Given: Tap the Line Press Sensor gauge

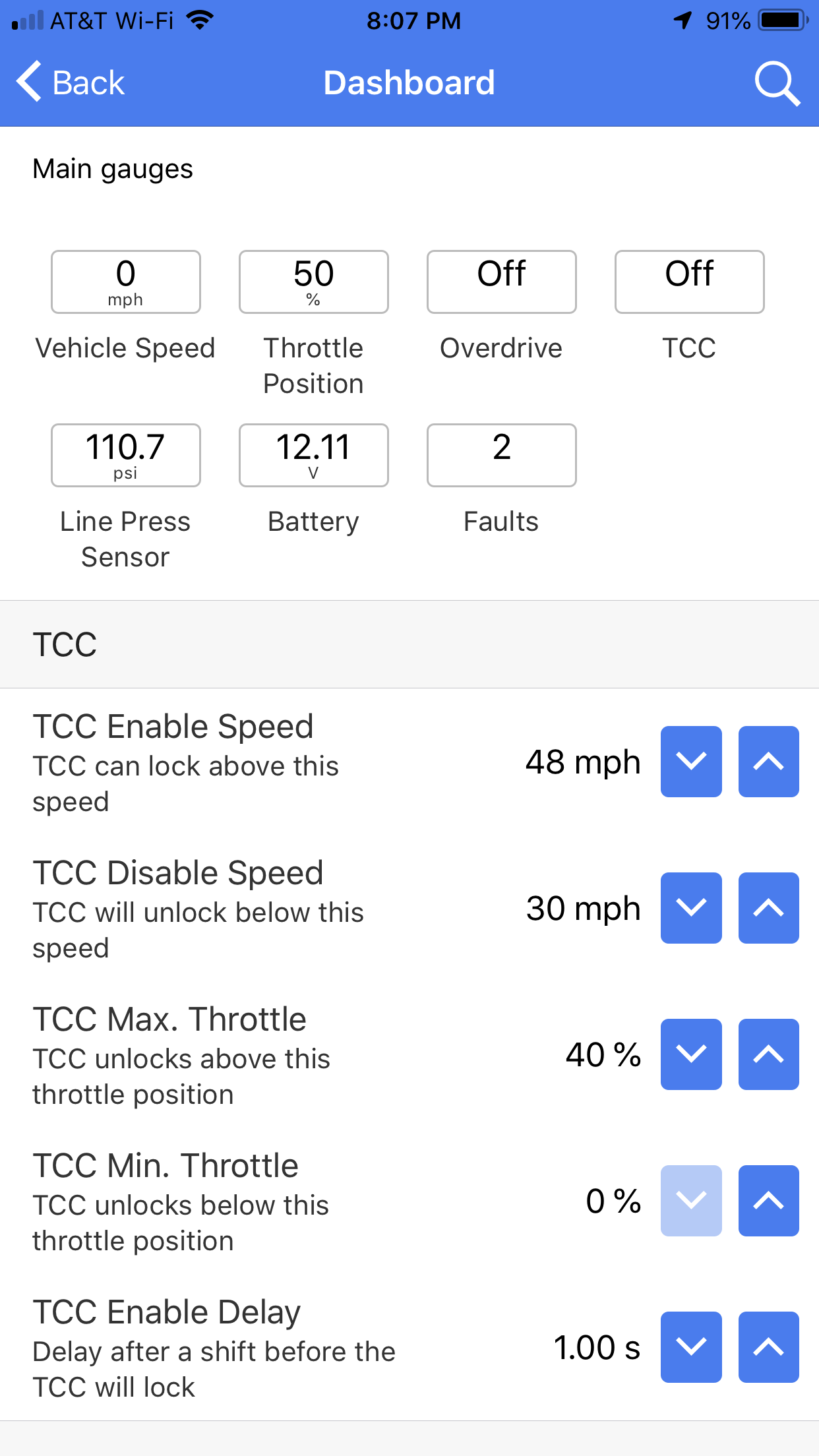Looking at the screenshot, I should click(x=125, y=455).
